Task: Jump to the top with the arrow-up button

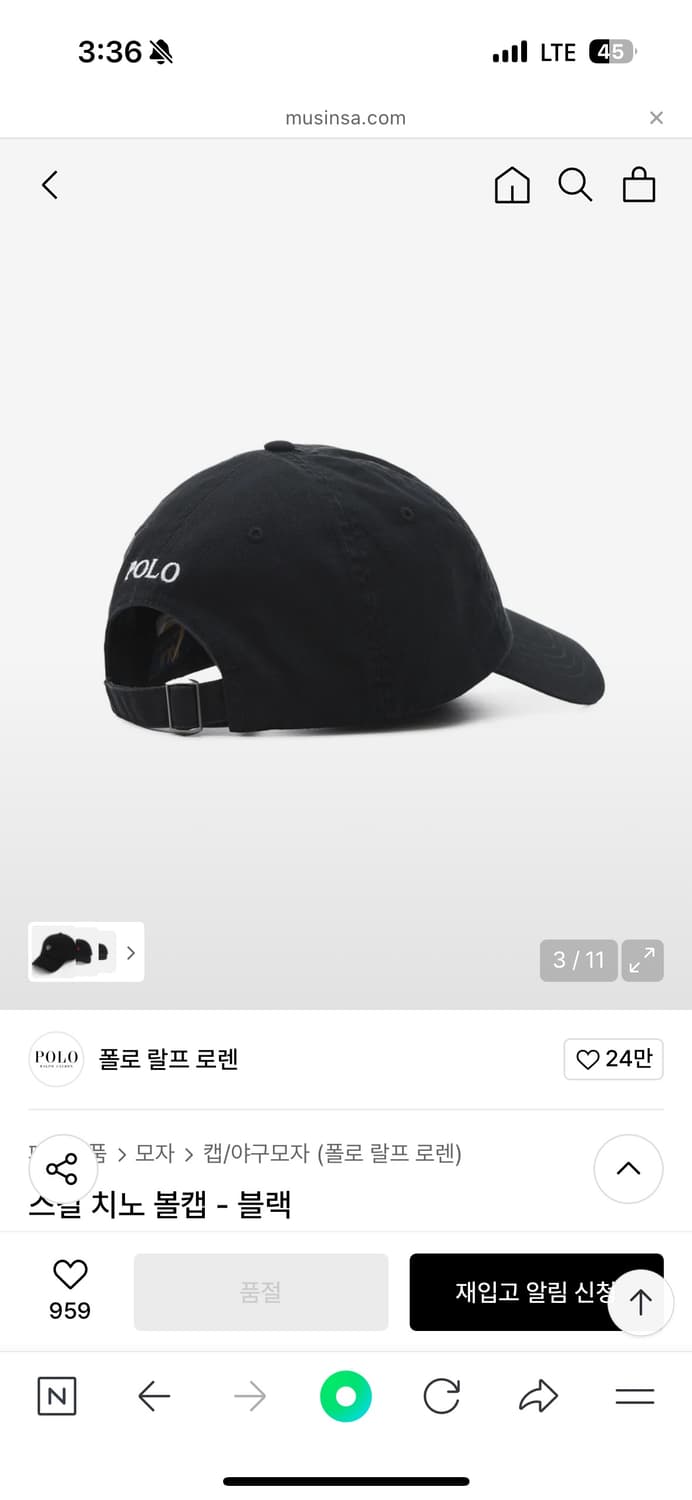Action: coord(640,1302)
